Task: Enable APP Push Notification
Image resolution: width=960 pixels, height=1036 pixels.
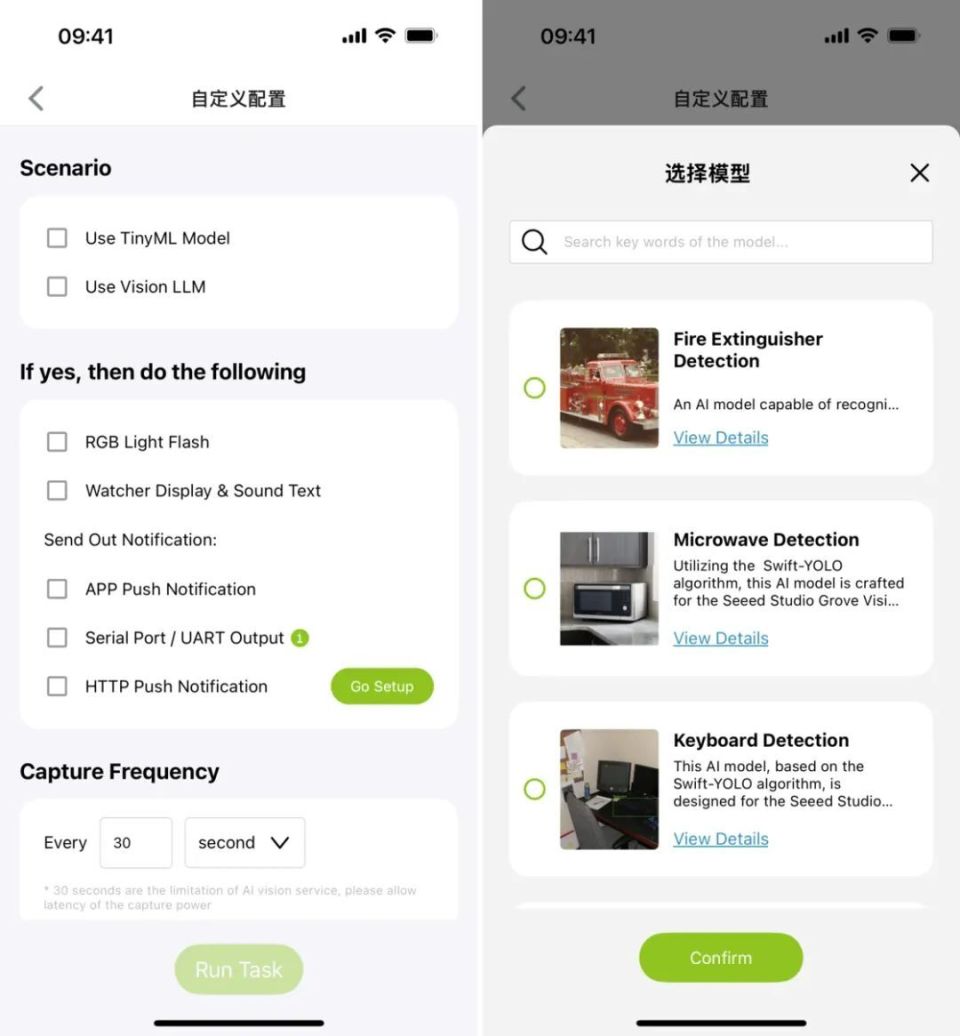Action: click(57, 589)
